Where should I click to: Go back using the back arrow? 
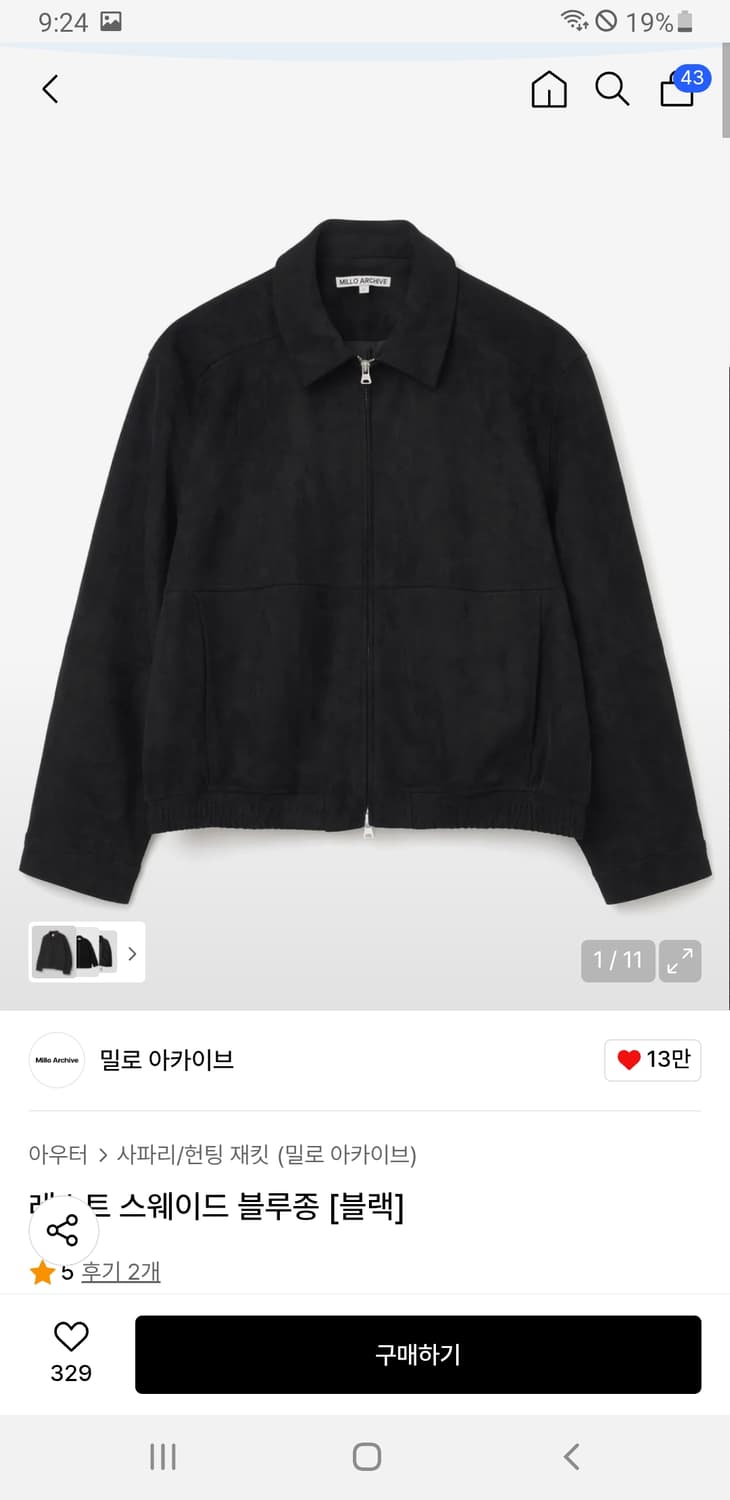[x=50, y=89]
